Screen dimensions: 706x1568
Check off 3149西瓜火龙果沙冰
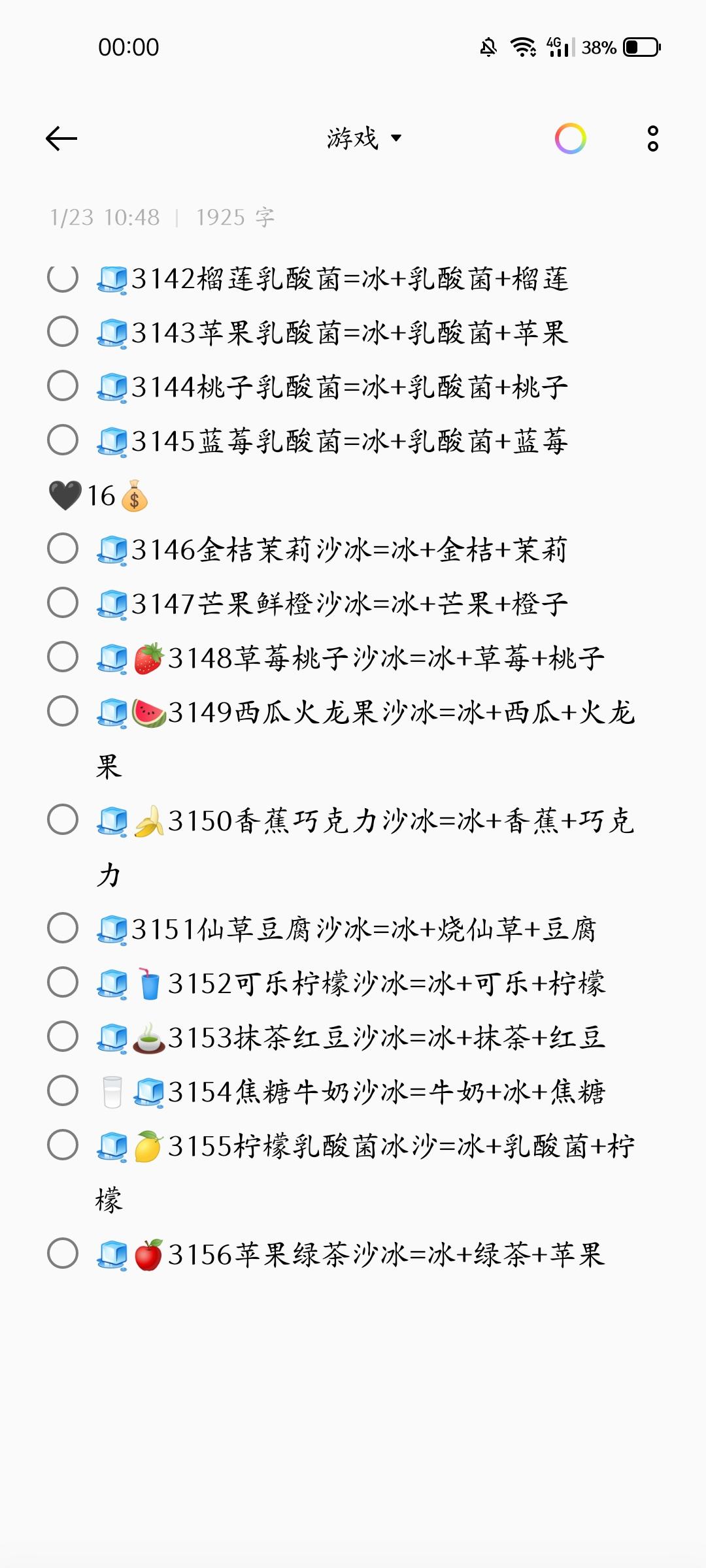[x=63, y=711]
